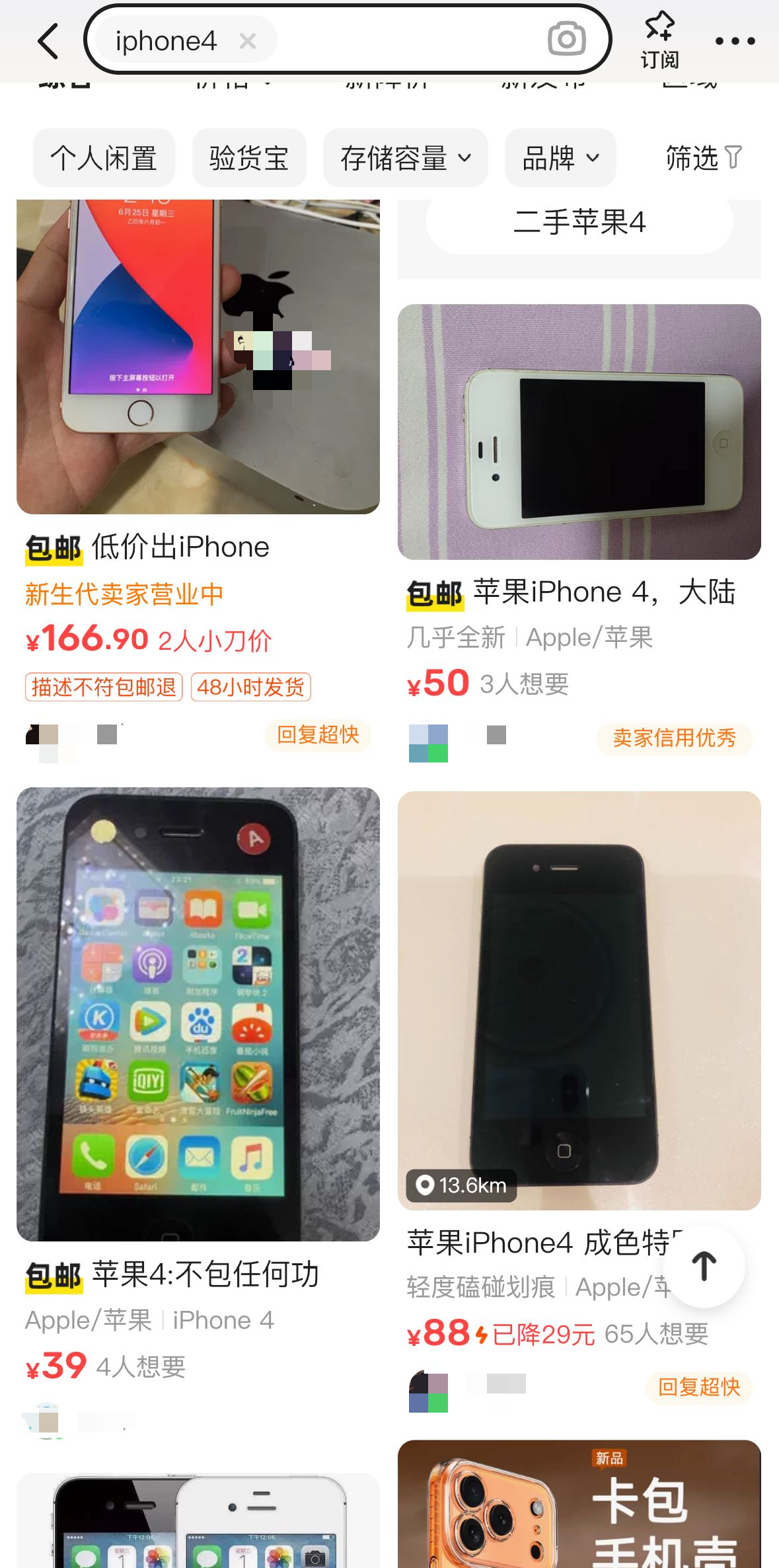Select the 个人闲置 filter chip
The height and width of the screenshot is (1568, 779).
[x=104, y=158]
